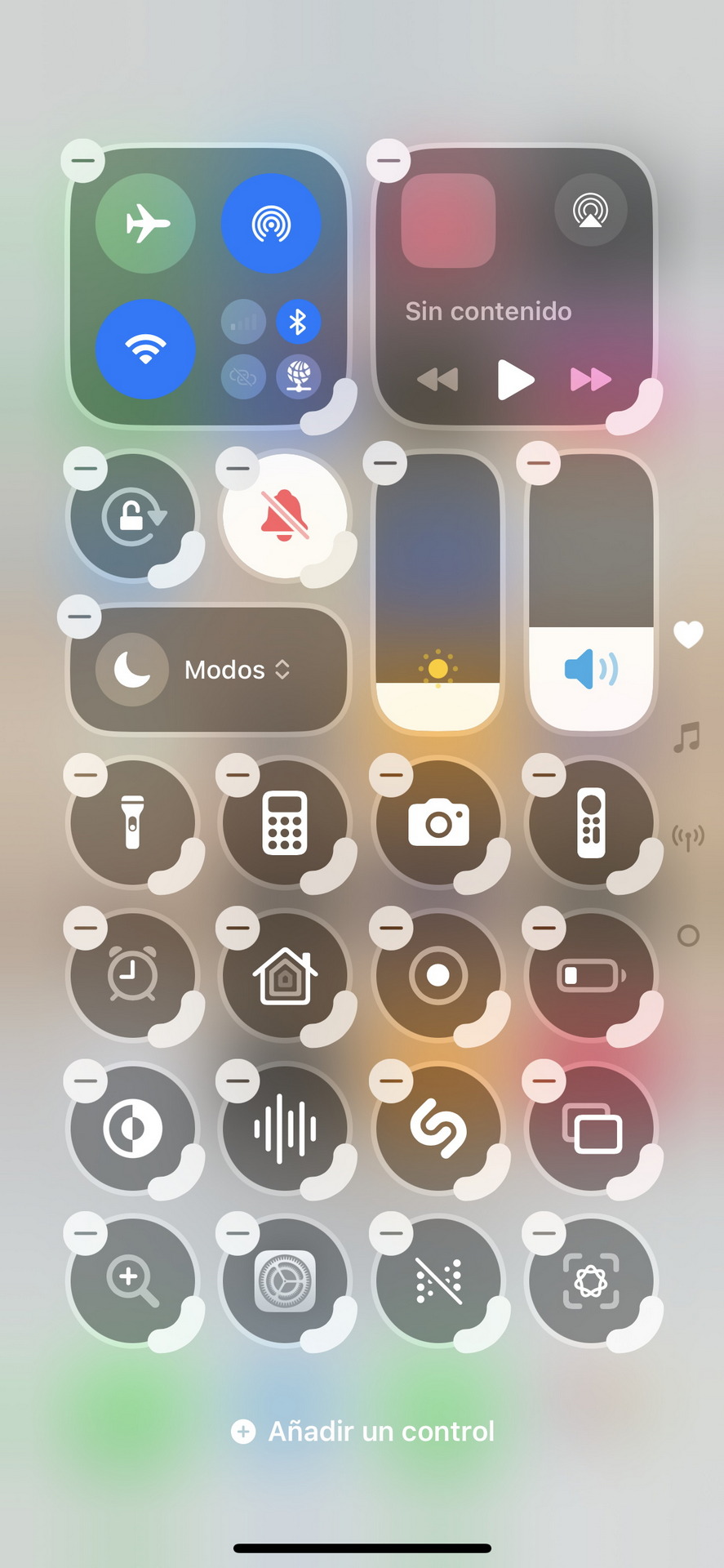This screenshot has width=724, height=1568.
Task: Remove the silent mode bell control
Action: (x=238, y=469)
